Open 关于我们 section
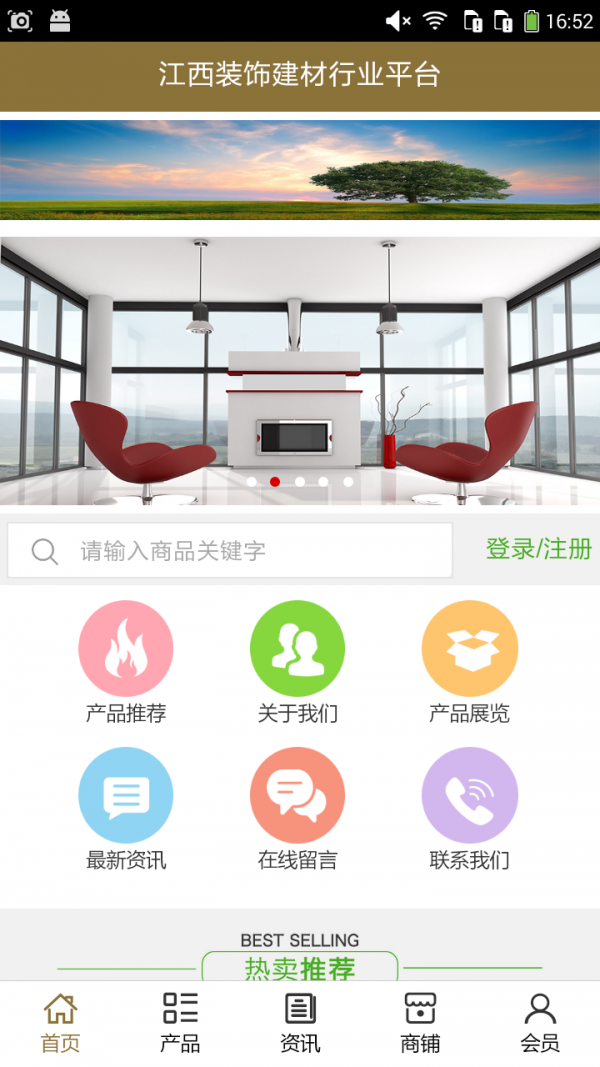 point(298,649)
